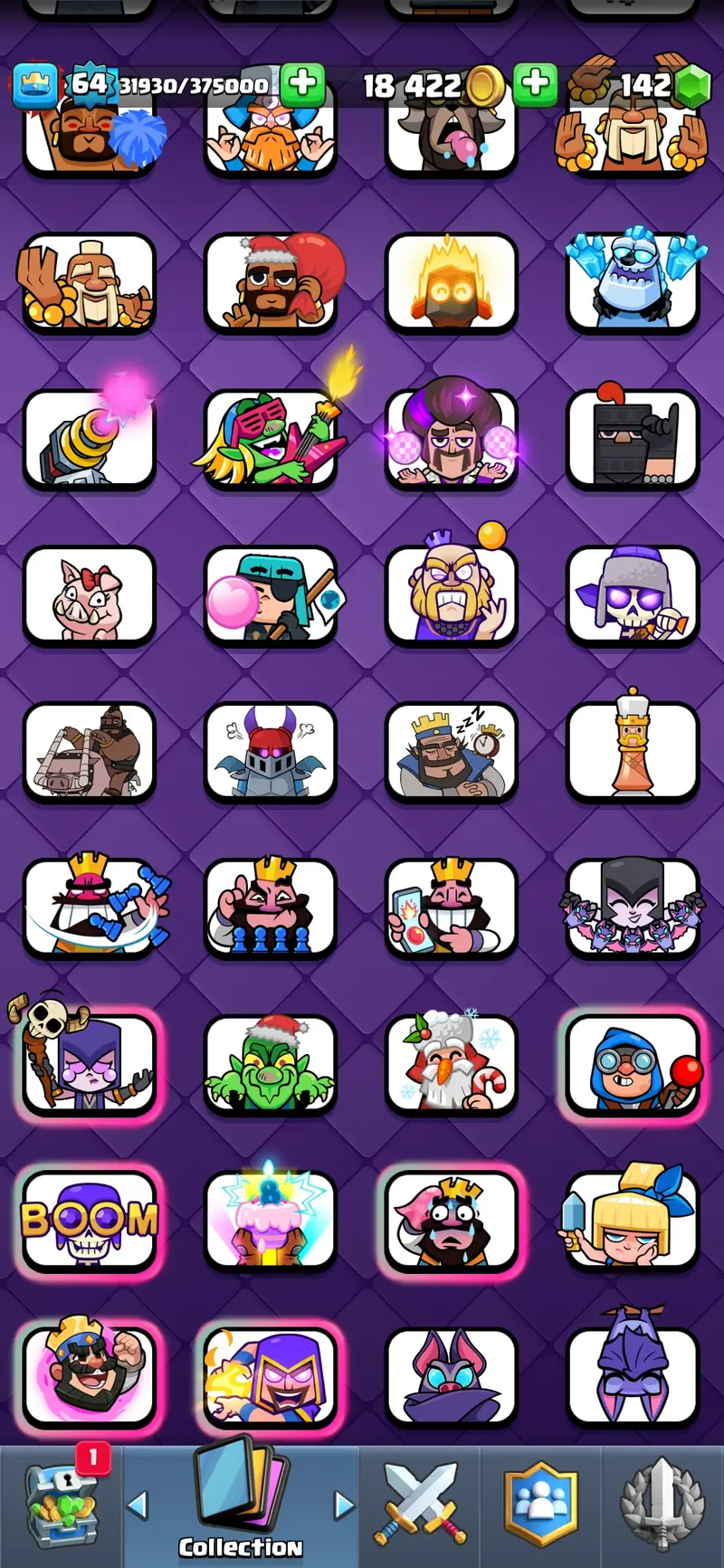
Task: Select the chess piece emote
Action: [x=633, y=752]
